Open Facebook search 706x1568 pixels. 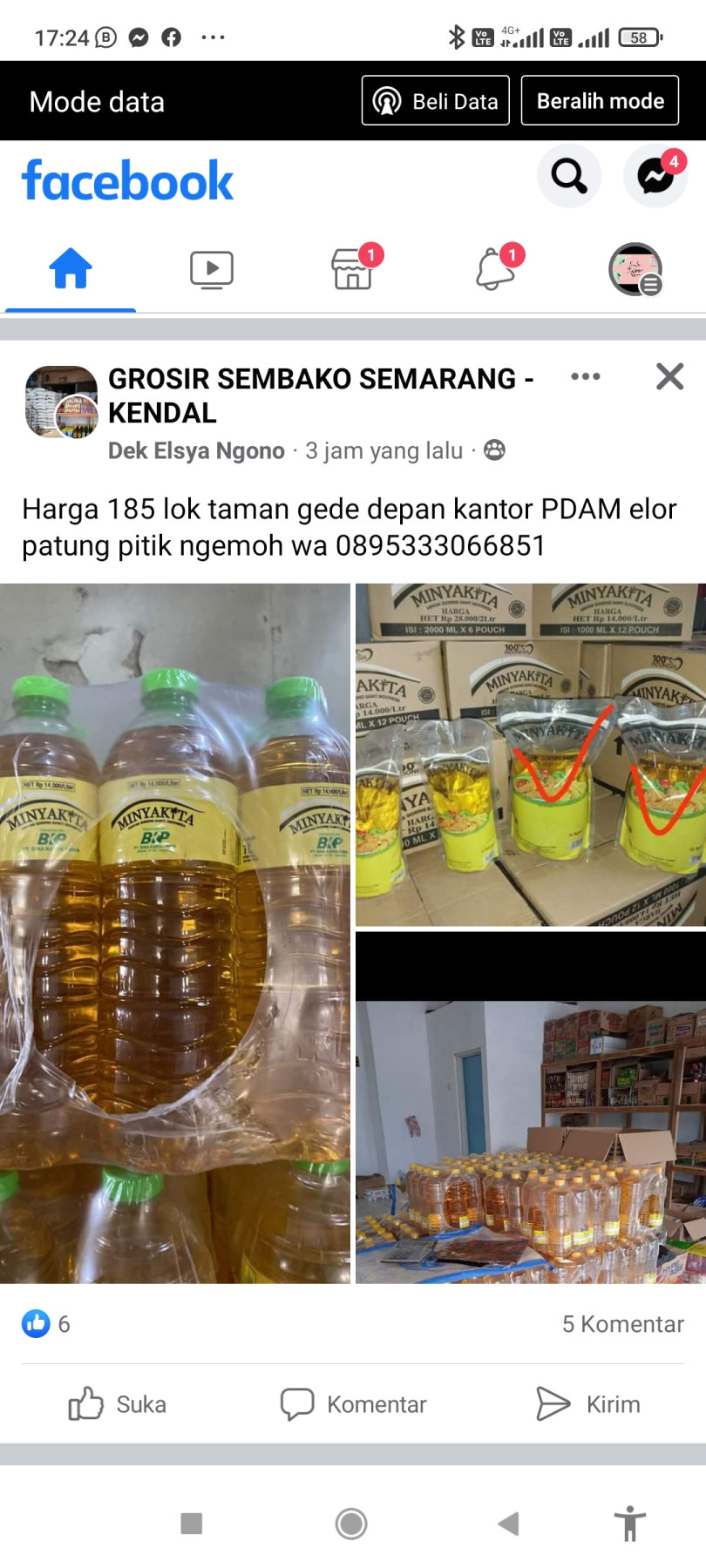coord(568,176)
